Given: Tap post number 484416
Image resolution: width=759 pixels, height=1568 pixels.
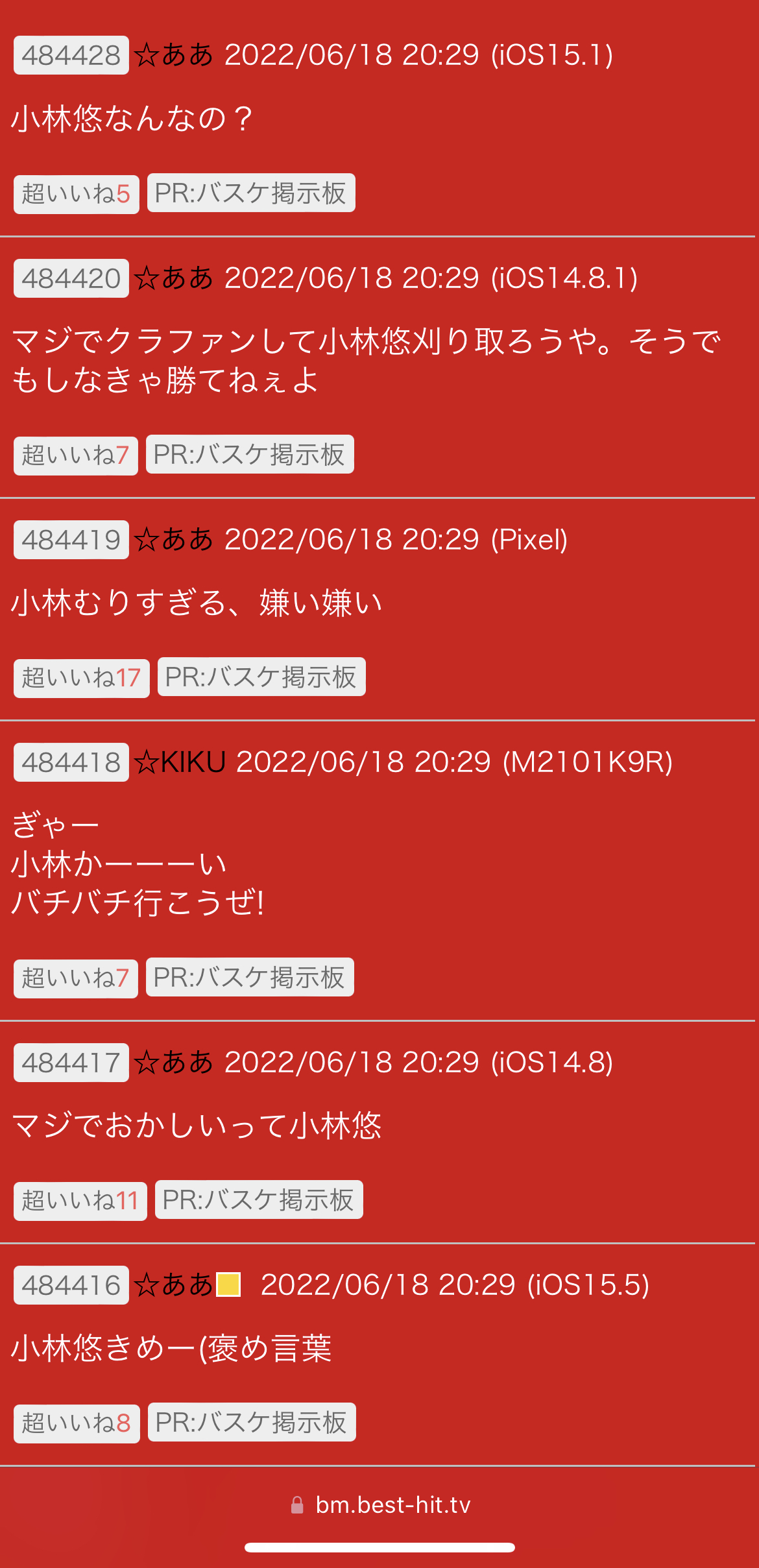Looking at the screenshot, I should point(71,1285).
